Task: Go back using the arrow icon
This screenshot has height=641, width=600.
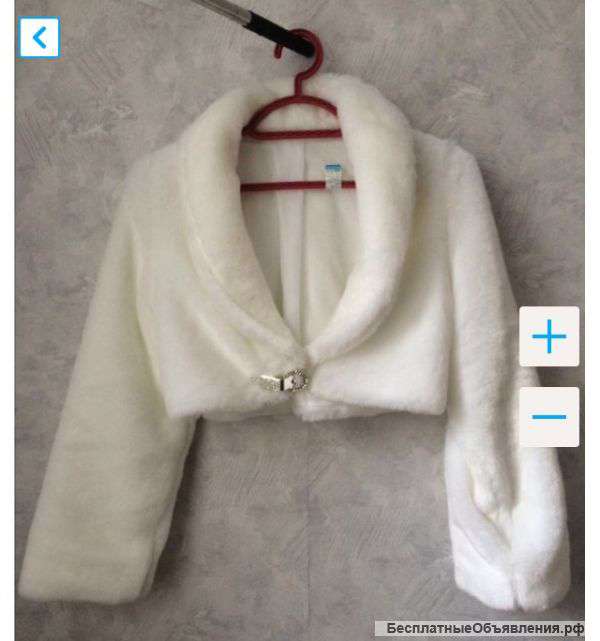Action: (39, 38)
